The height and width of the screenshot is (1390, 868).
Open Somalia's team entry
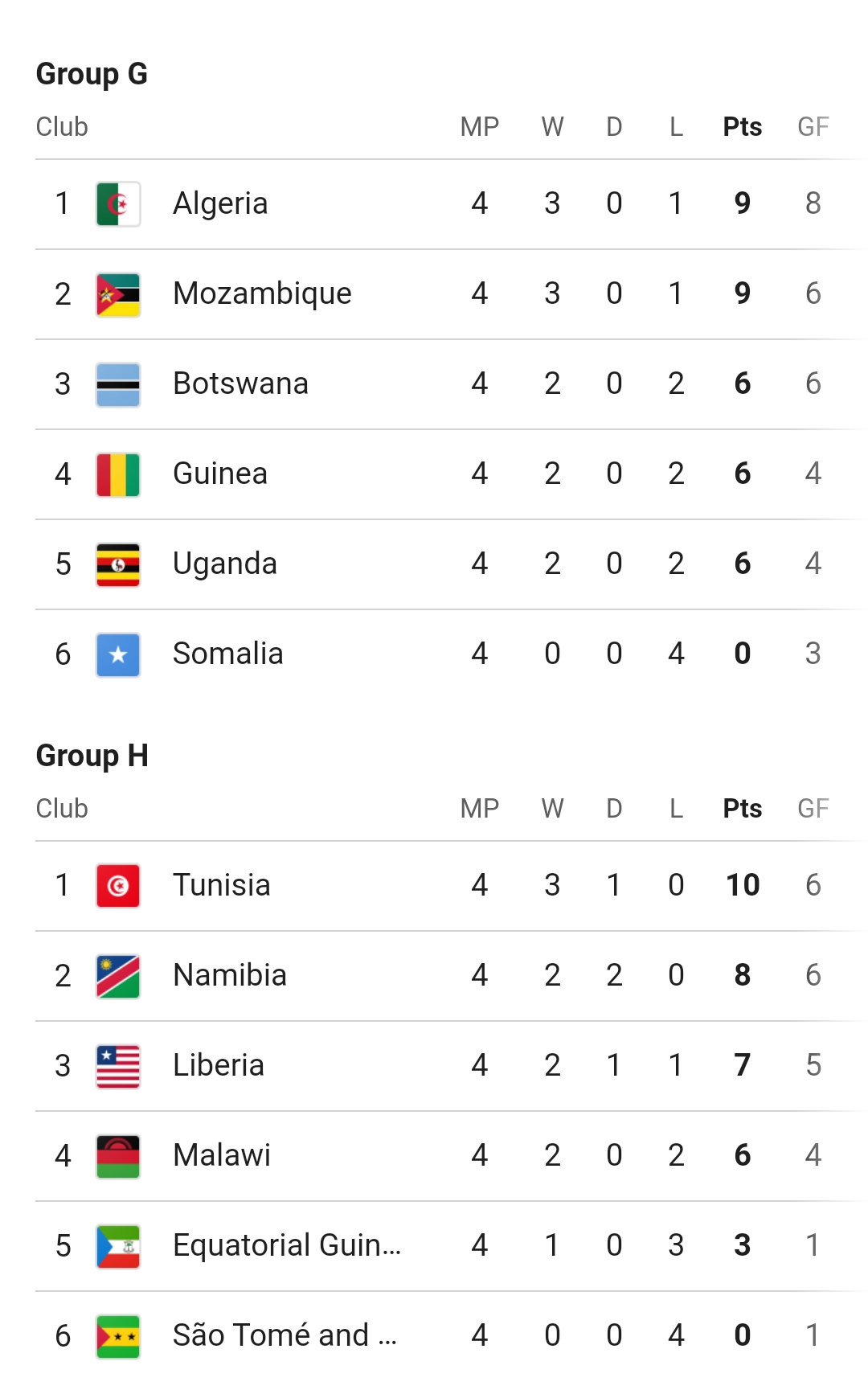pos(228,654)
